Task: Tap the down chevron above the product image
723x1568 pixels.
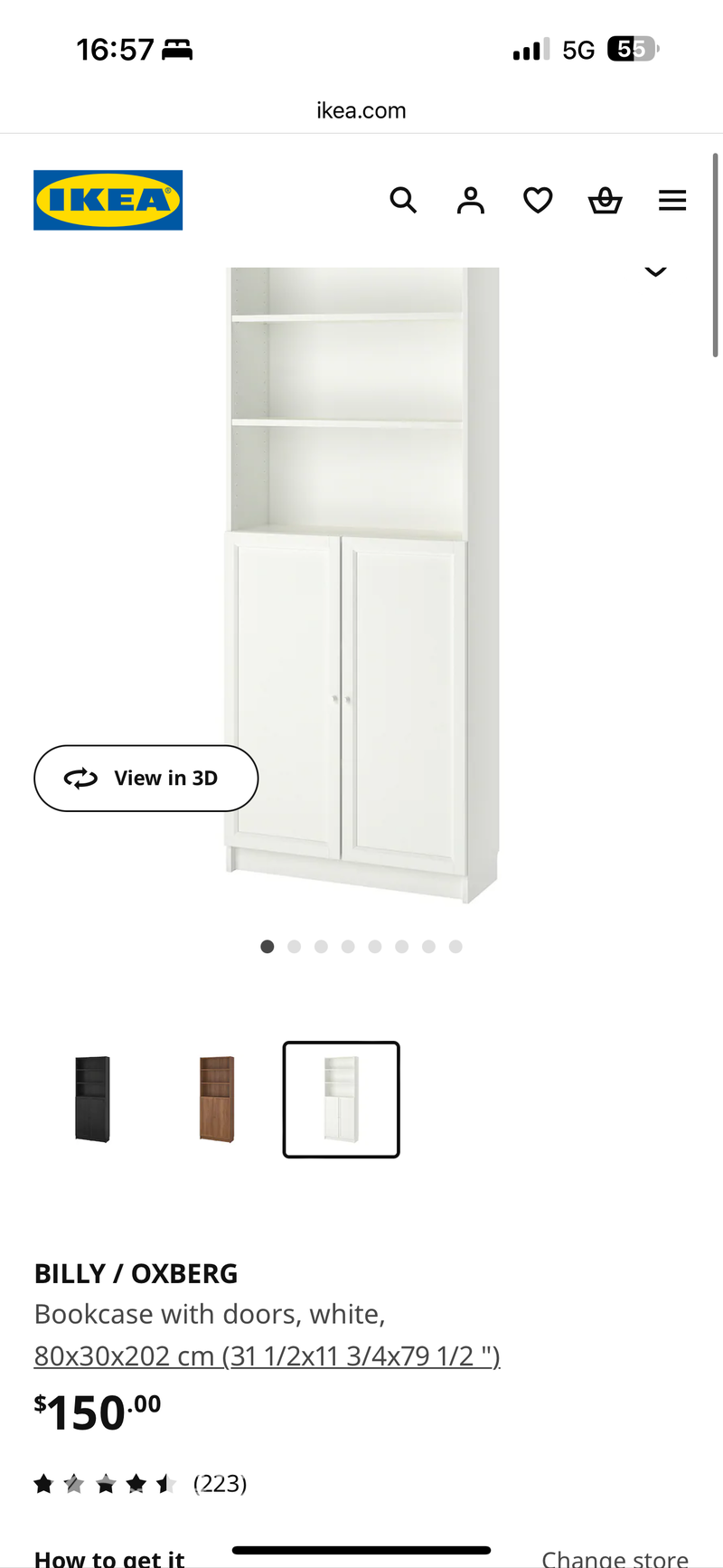Action: [x=655, y=271]
